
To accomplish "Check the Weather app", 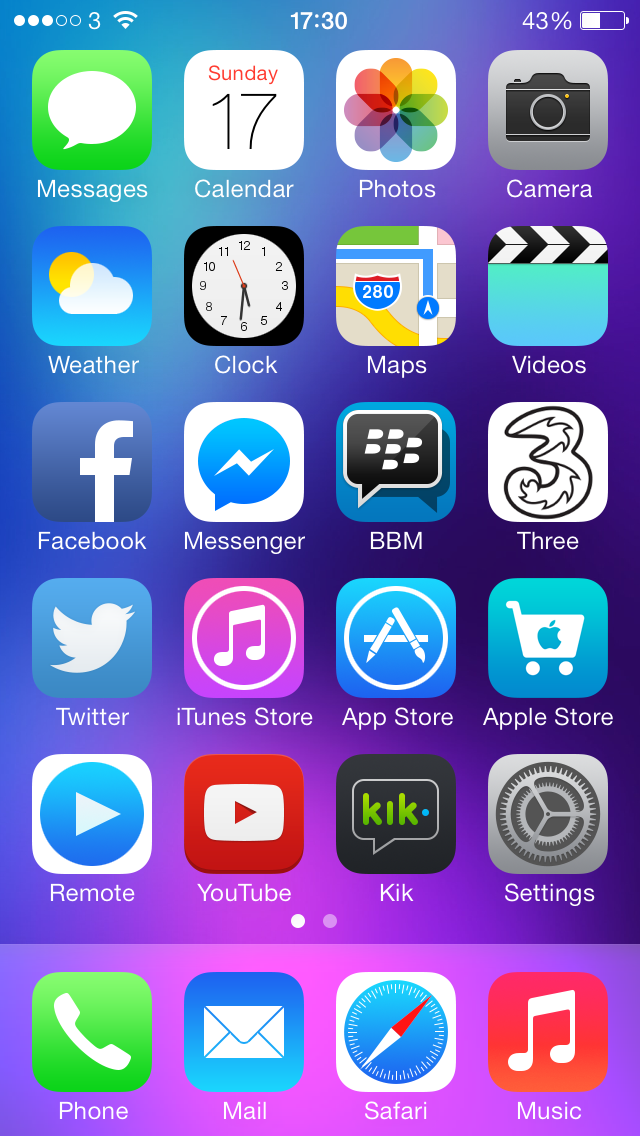I will point(92,286).
